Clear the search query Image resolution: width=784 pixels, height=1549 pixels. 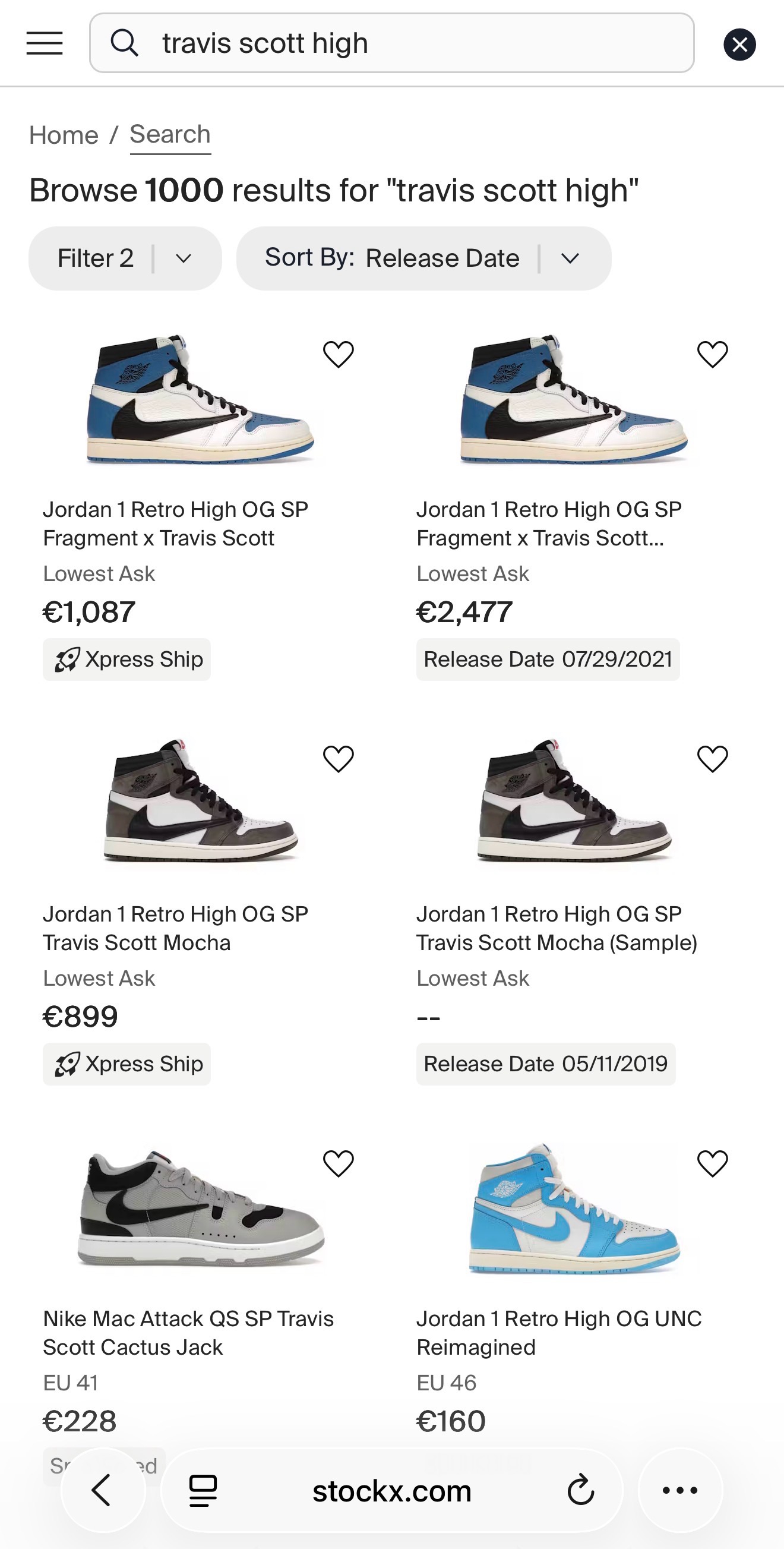pos(739,45)
